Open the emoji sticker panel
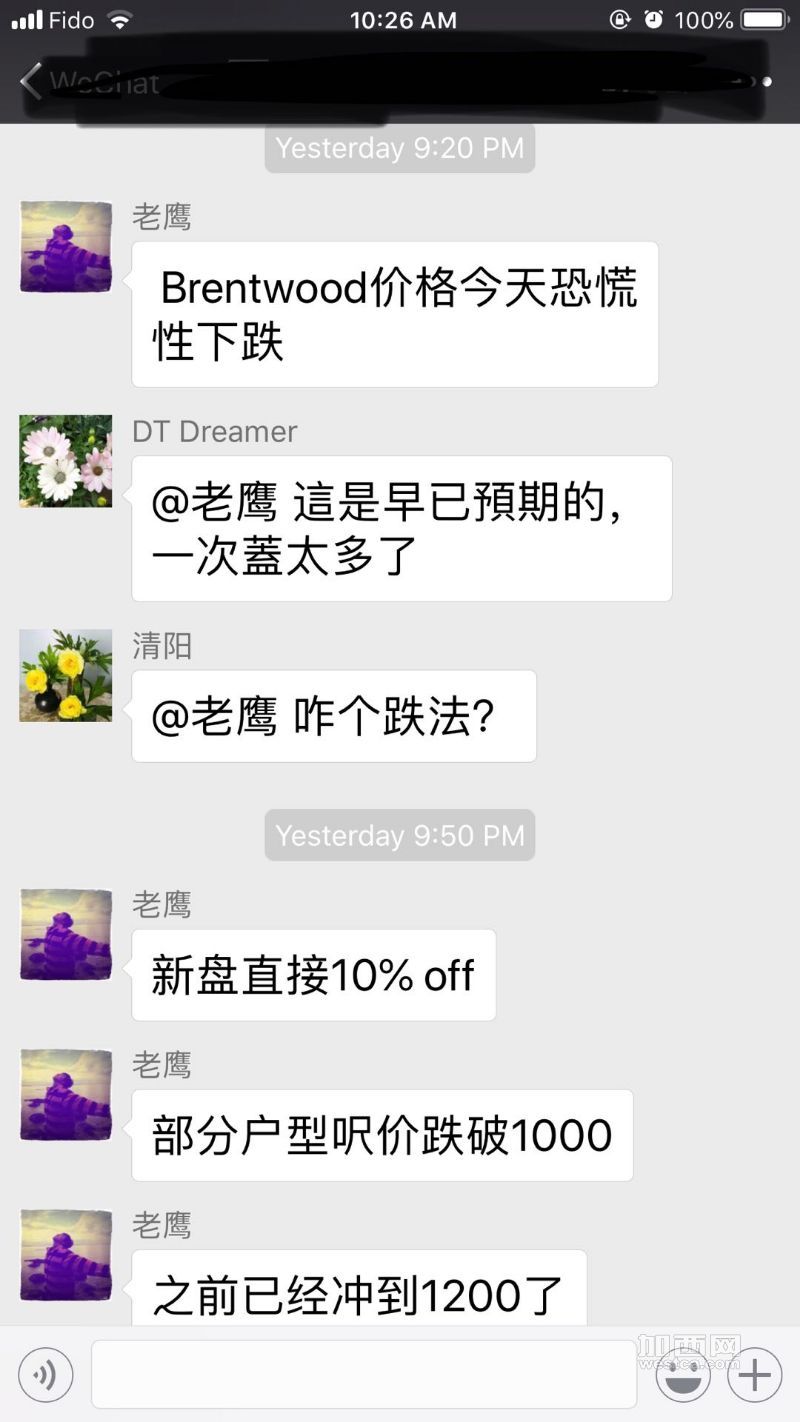 pos(683,1375)
